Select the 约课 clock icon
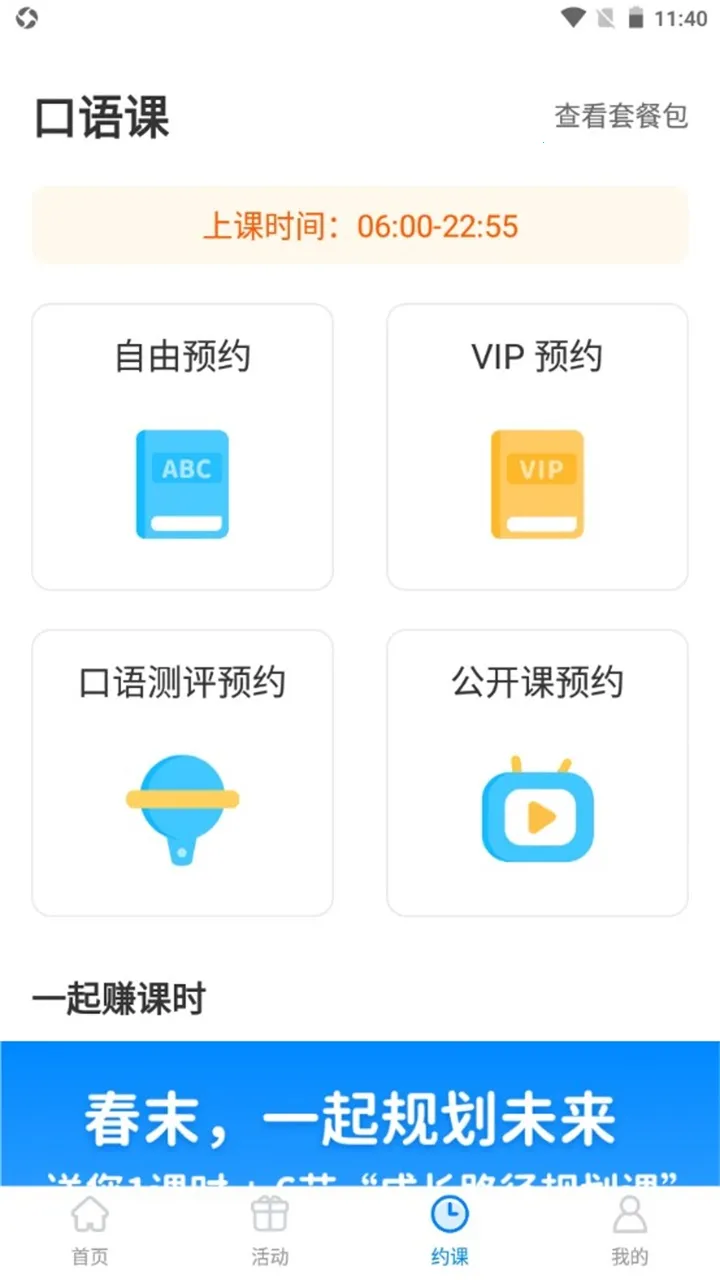This screenshot has width=720, height=1280. (449, 1212)
